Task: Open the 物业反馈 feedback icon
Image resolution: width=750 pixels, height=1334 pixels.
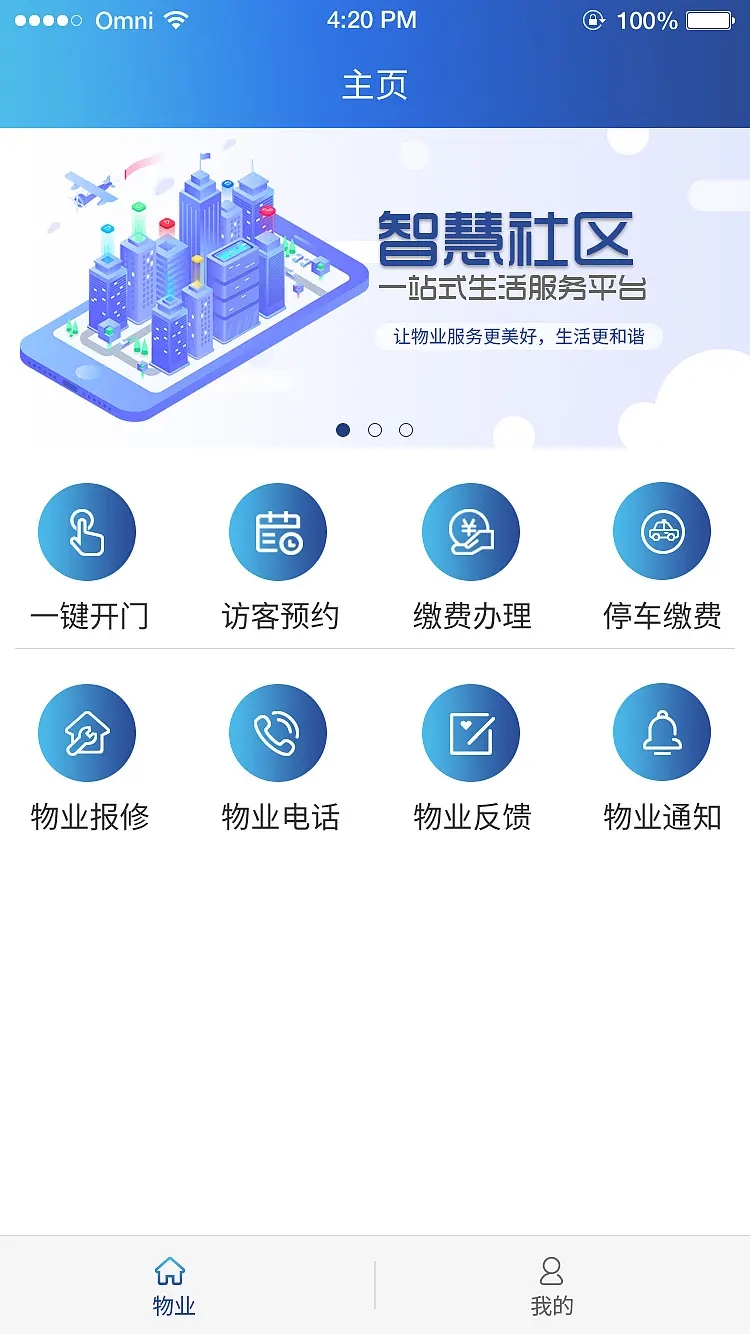Action: click(471, 731)
